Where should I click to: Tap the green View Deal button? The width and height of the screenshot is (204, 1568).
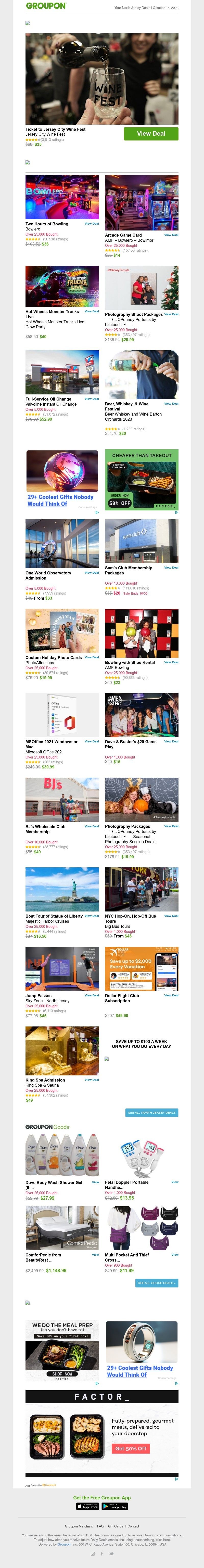(x=151, y=133)
